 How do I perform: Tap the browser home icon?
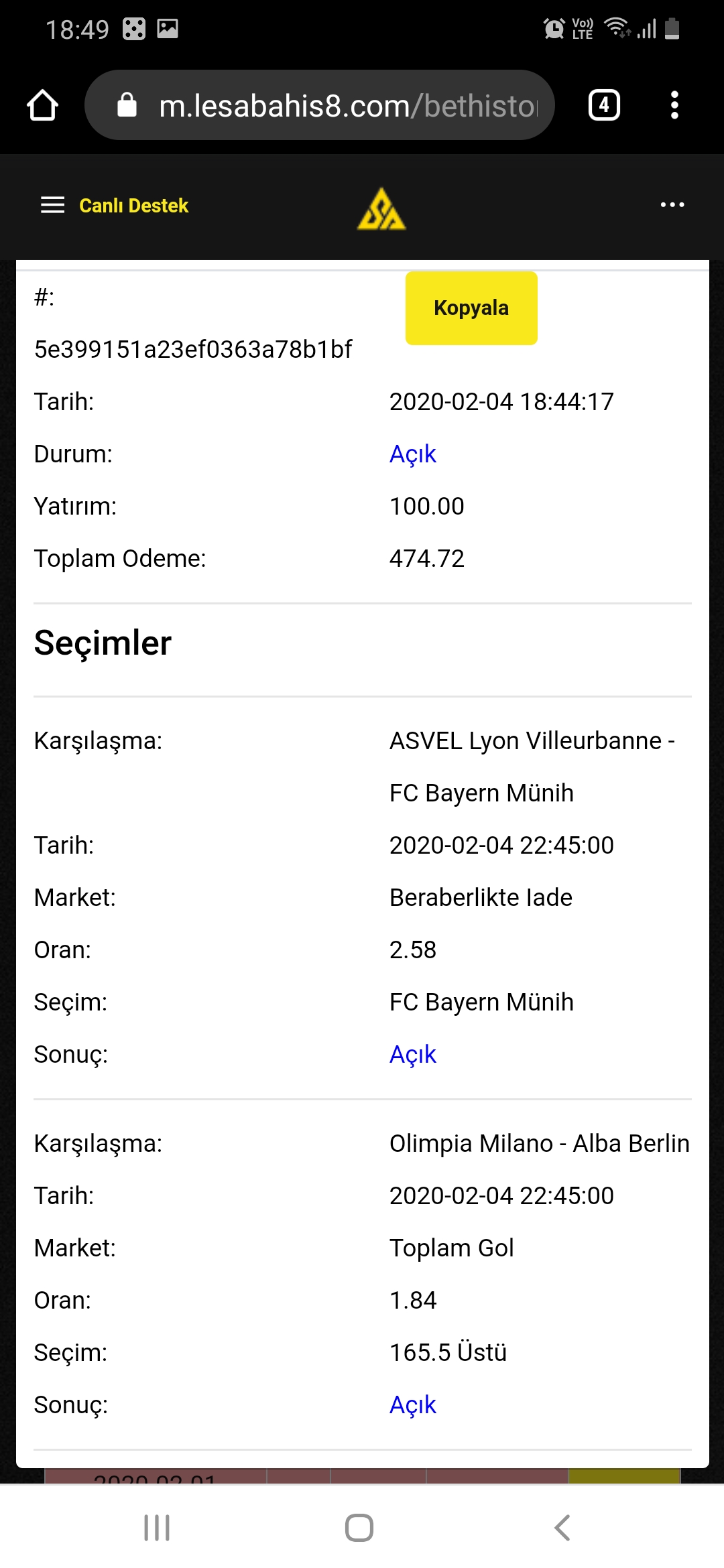point(42,105)
